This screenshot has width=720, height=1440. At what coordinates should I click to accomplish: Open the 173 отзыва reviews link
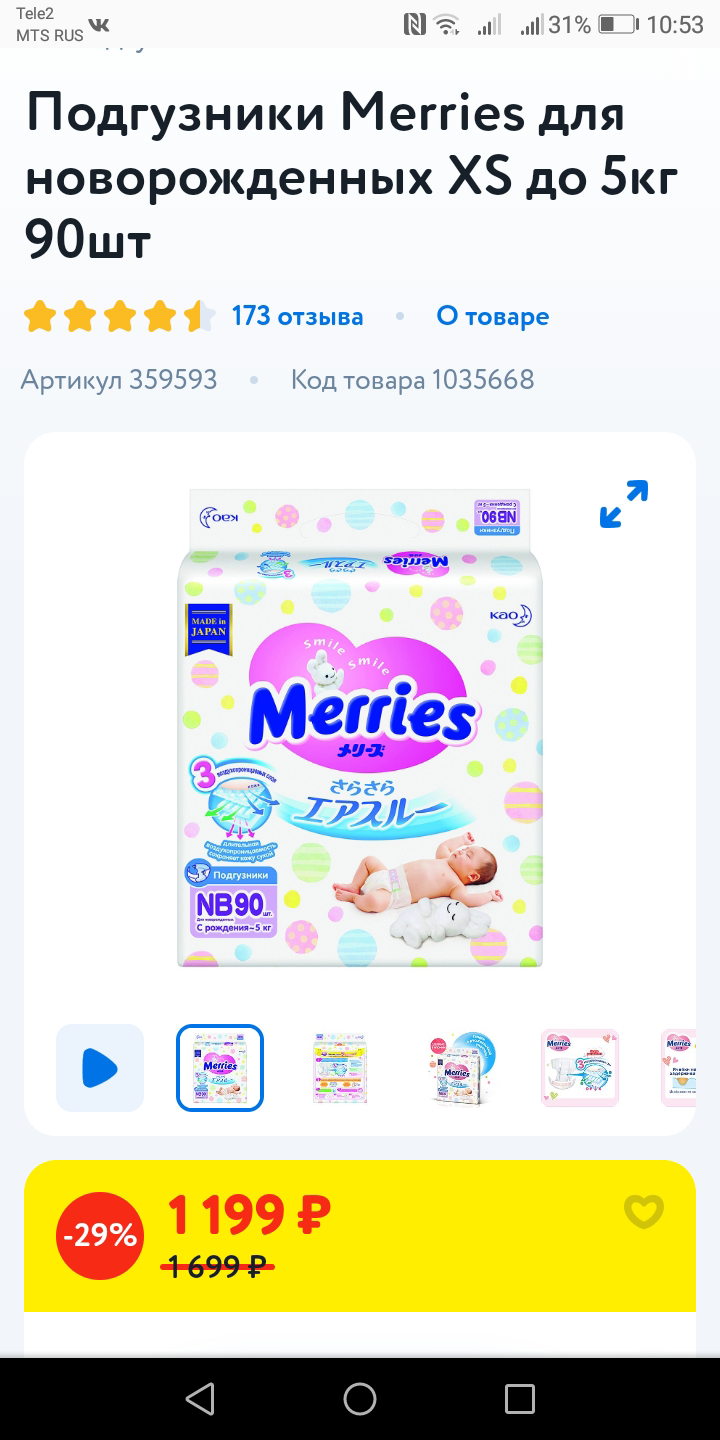click(x=297, y=317)
